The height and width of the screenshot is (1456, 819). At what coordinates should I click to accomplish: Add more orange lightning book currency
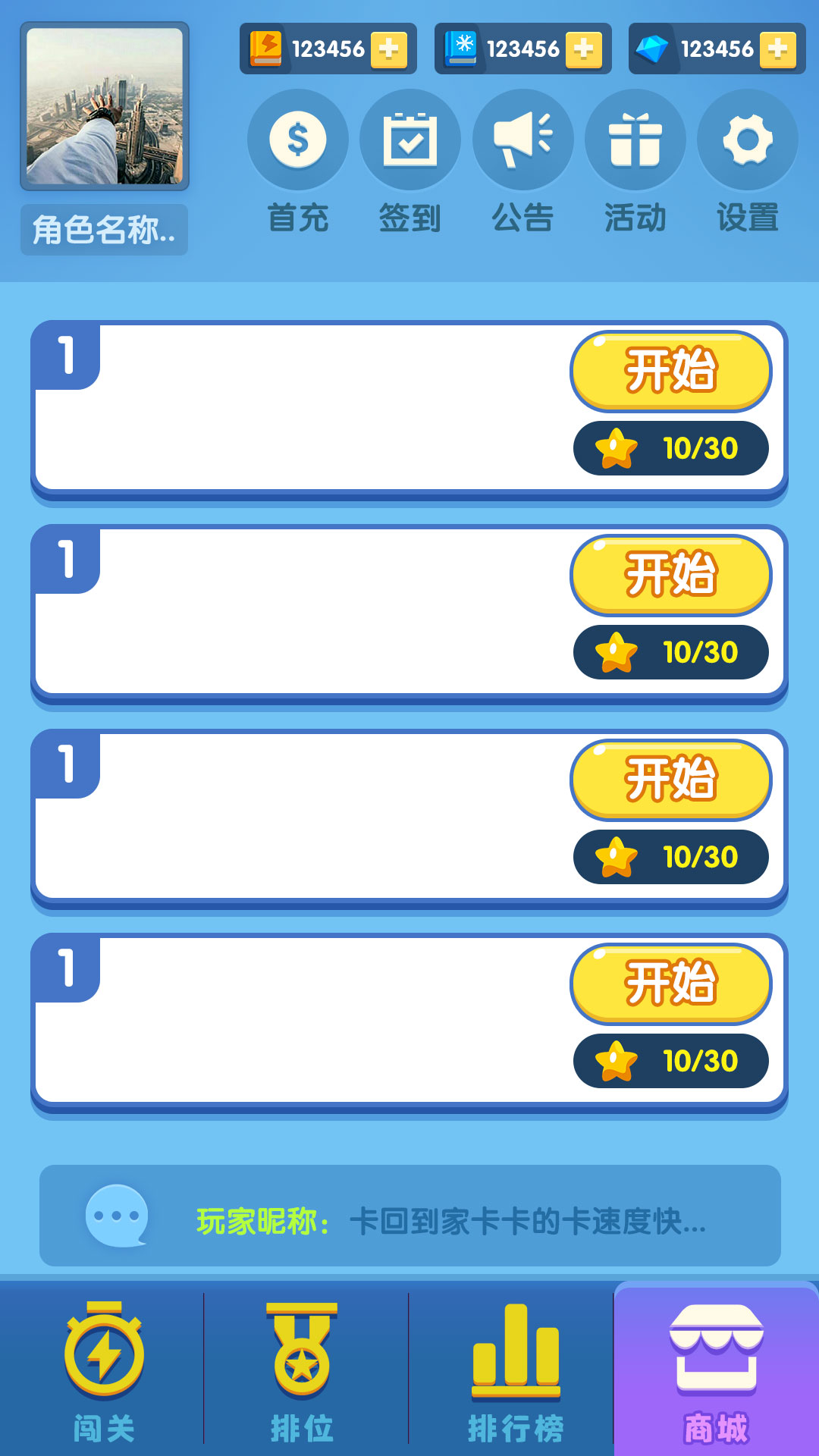point(389,49)
